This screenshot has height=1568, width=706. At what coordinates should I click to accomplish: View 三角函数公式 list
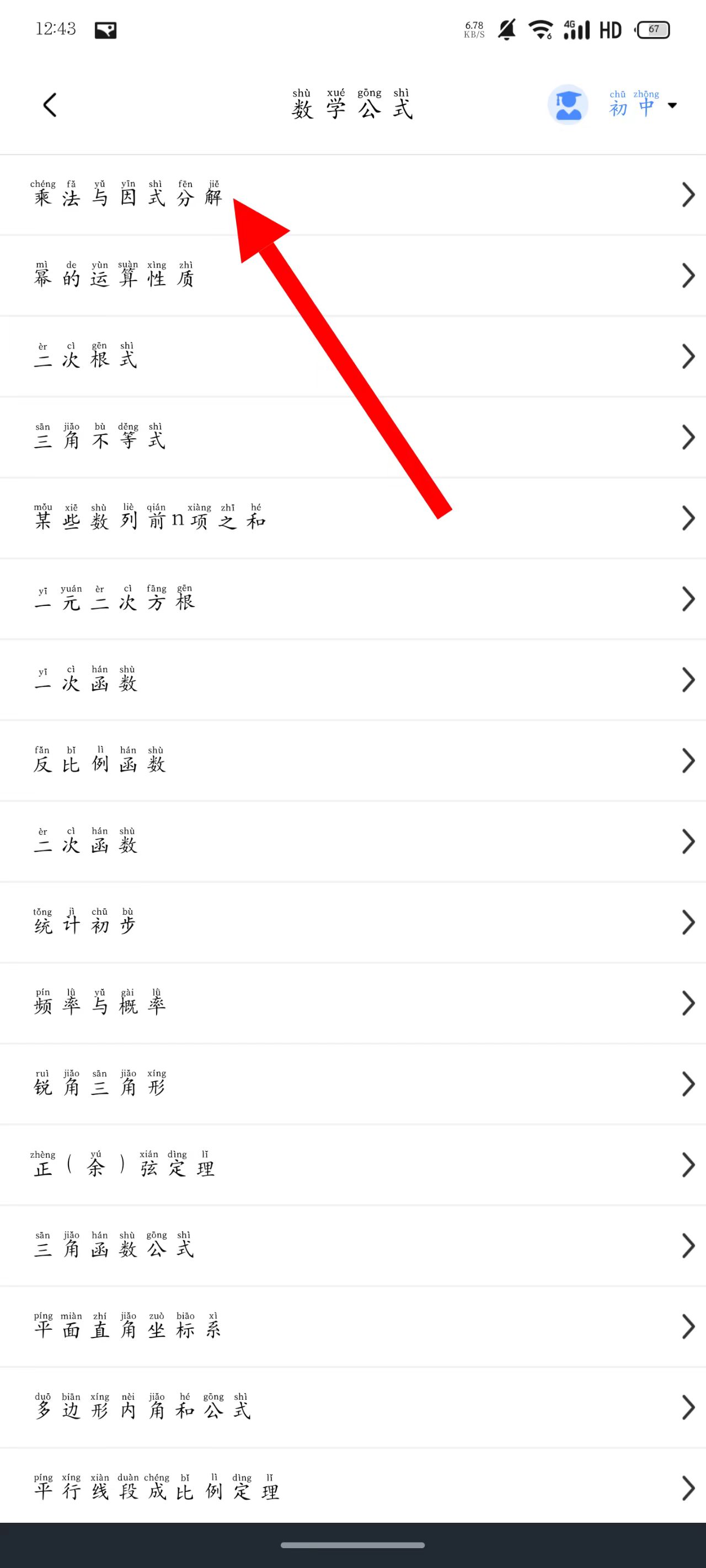click(352, 1245)
